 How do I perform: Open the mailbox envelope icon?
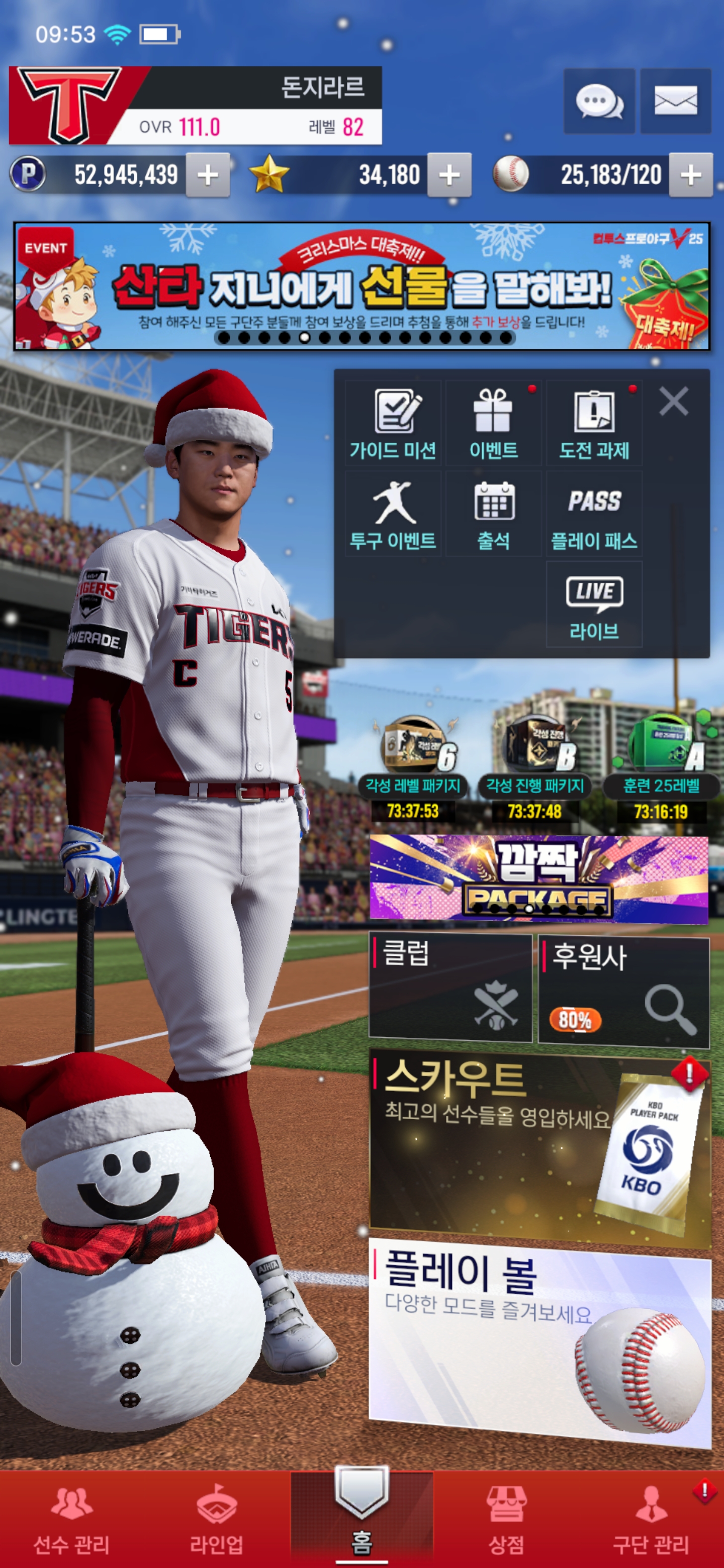[675, 101]
